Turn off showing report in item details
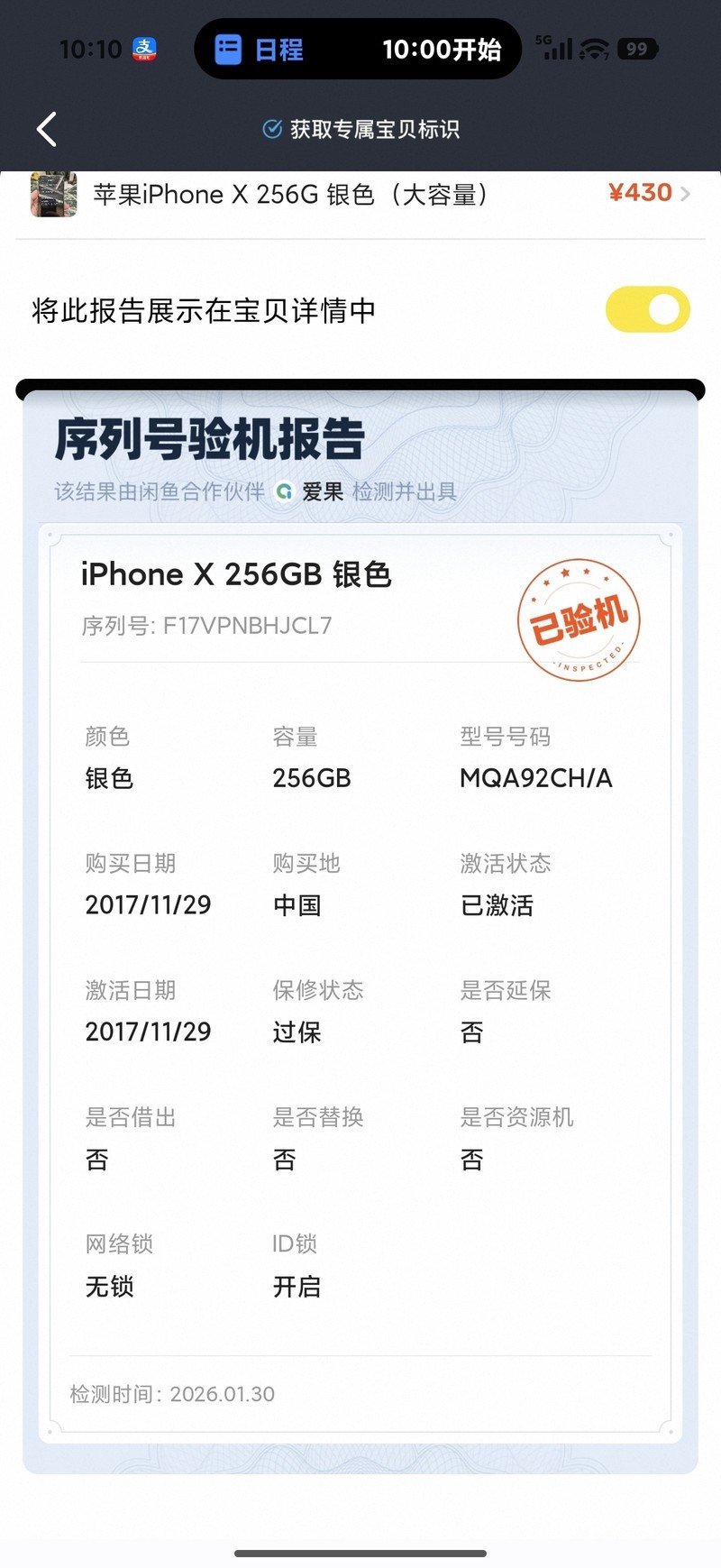The image size is (721, 1568). (648, 310)
